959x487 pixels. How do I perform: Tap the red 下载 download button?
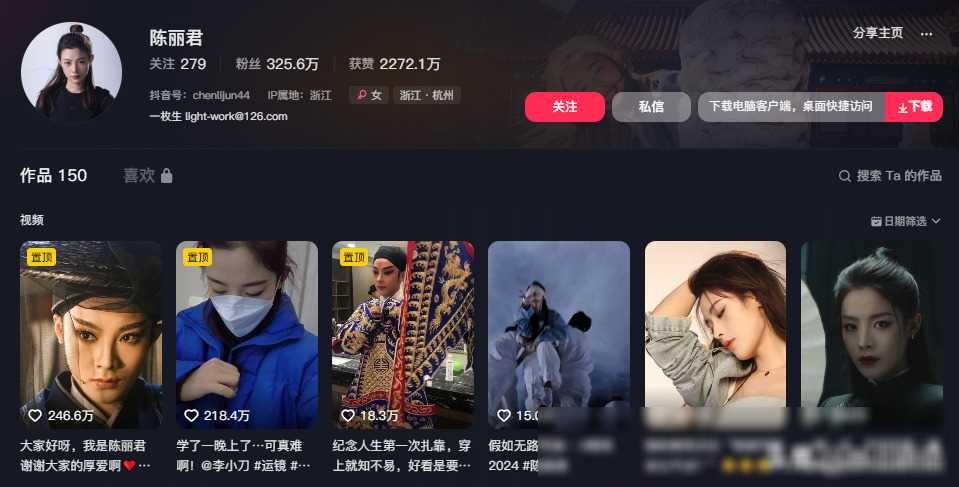point(914,107)
